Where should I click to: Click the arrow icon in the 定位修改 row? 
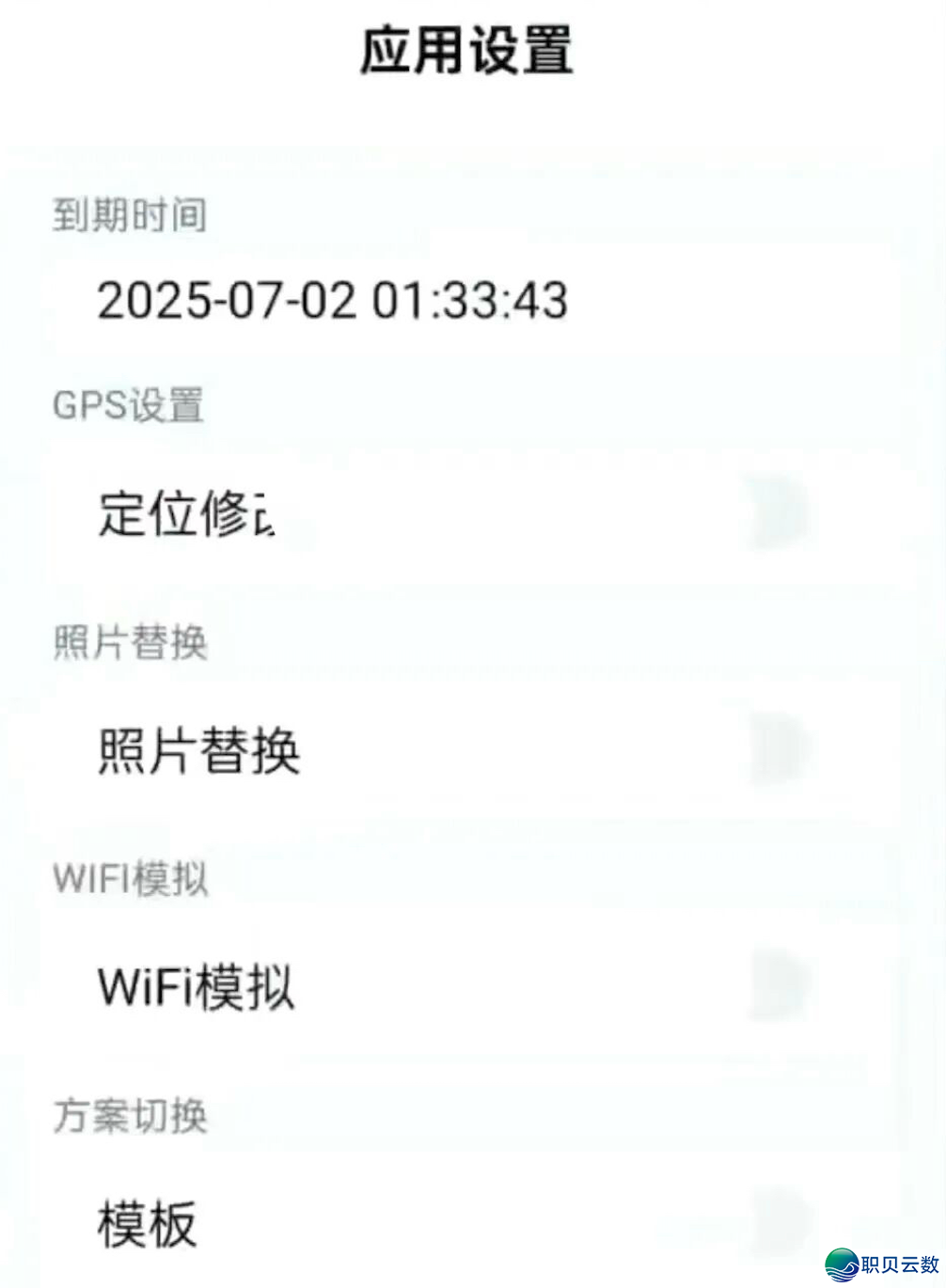[766, 515]
